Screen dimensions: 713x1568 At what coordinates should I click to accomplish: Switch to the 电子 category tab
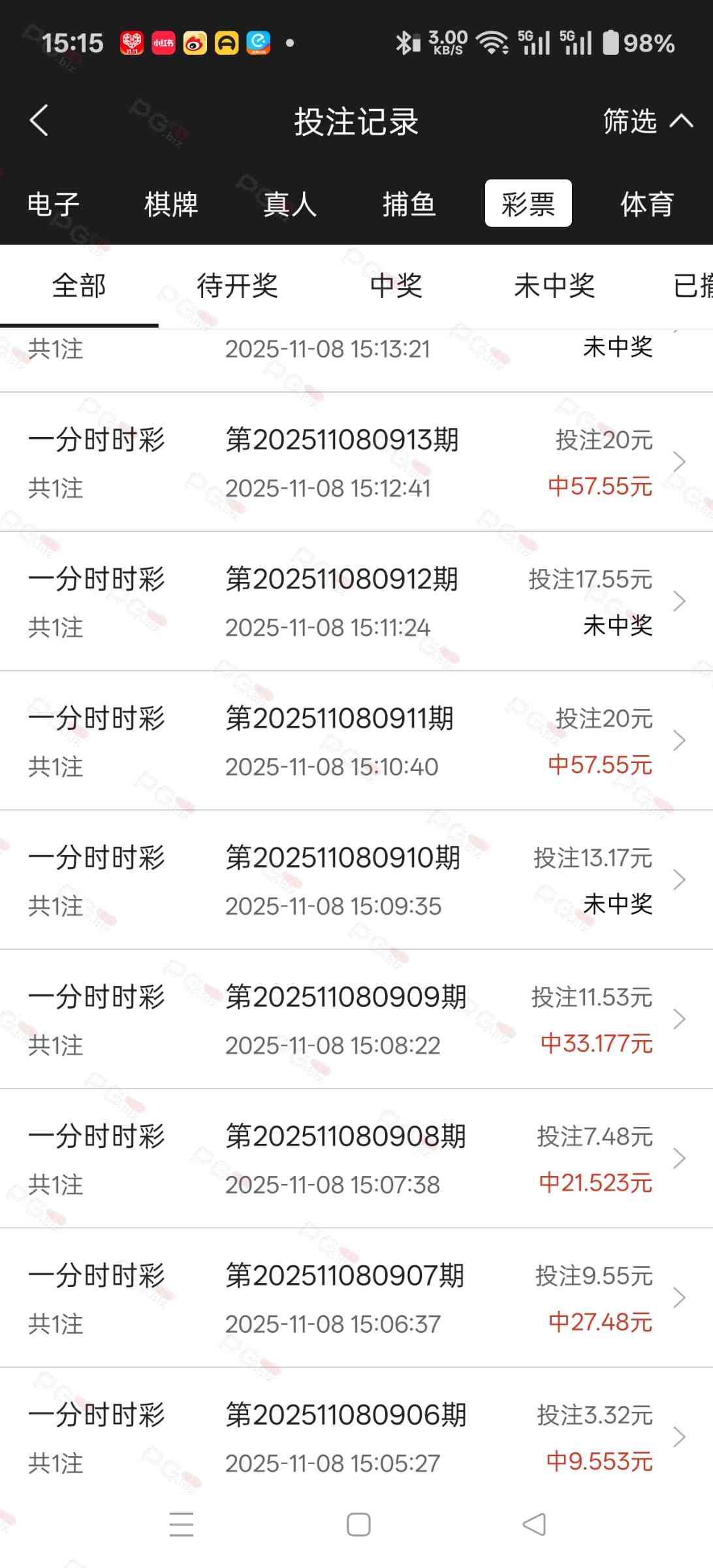54,204
